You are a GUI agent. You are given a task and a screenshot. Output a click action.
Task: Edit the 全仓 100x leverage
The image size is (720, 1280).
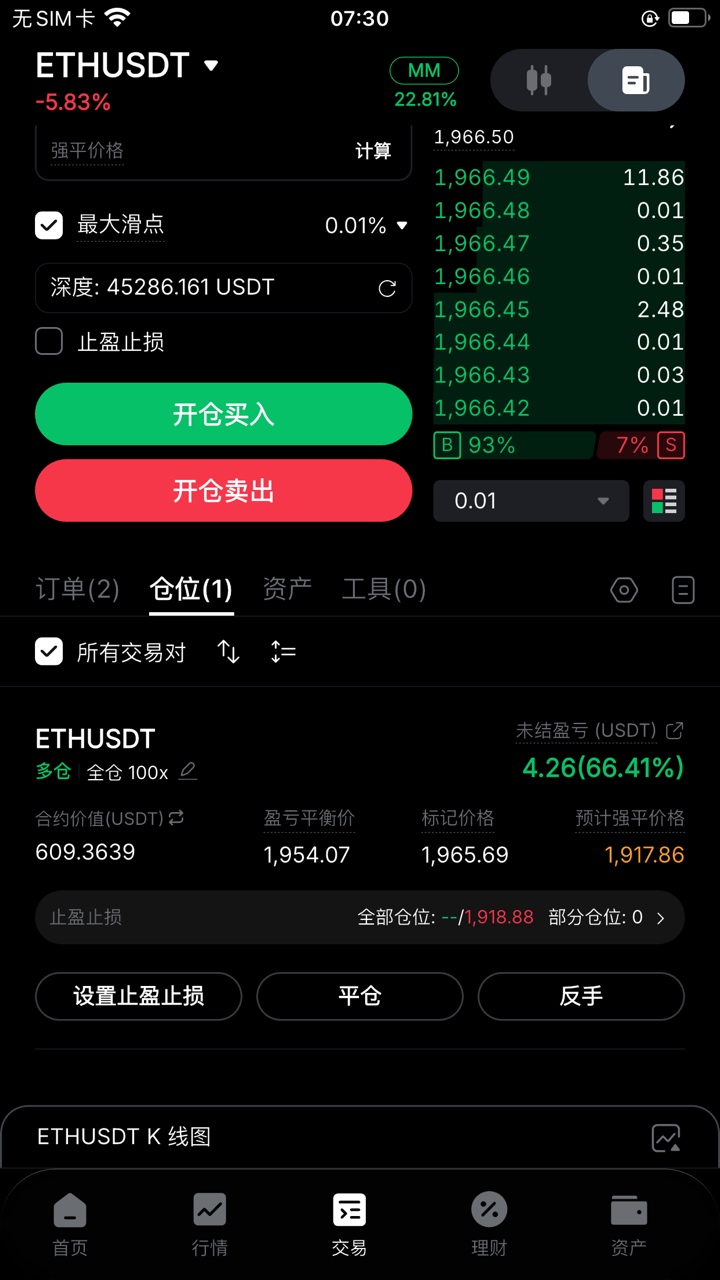[188, 772]
